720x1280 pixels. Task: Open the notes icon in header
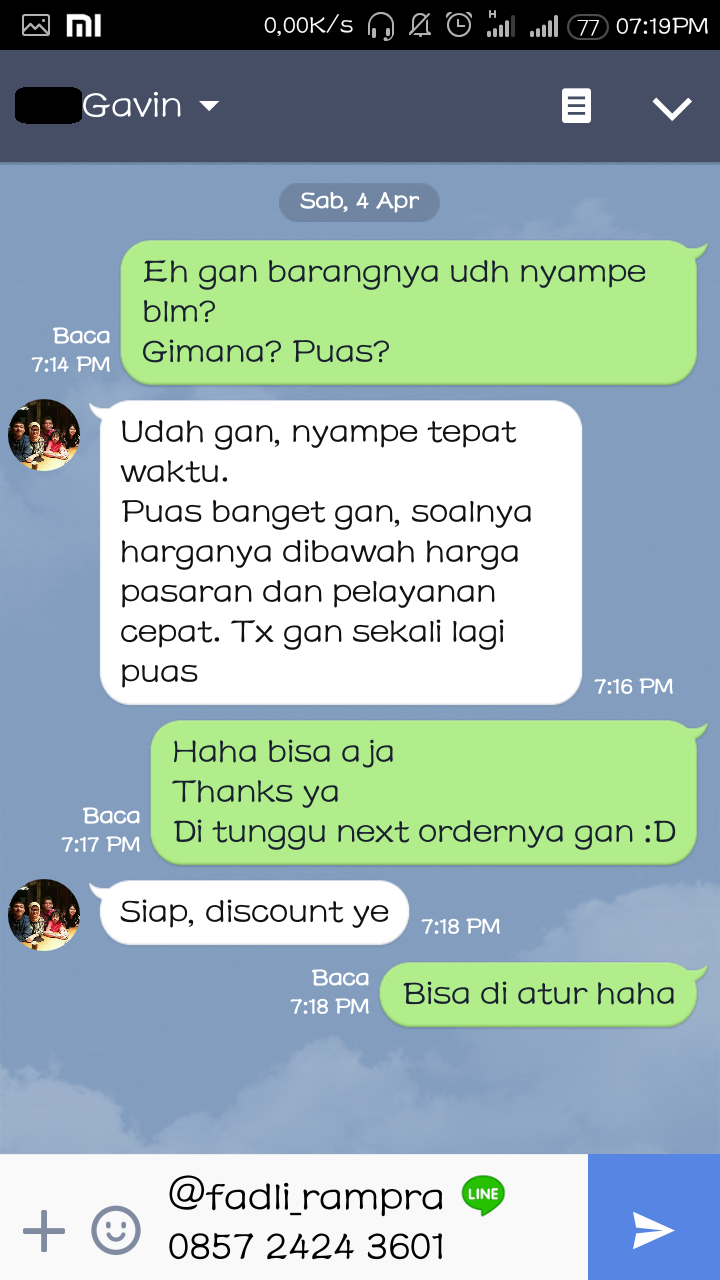tap(576, 105)
